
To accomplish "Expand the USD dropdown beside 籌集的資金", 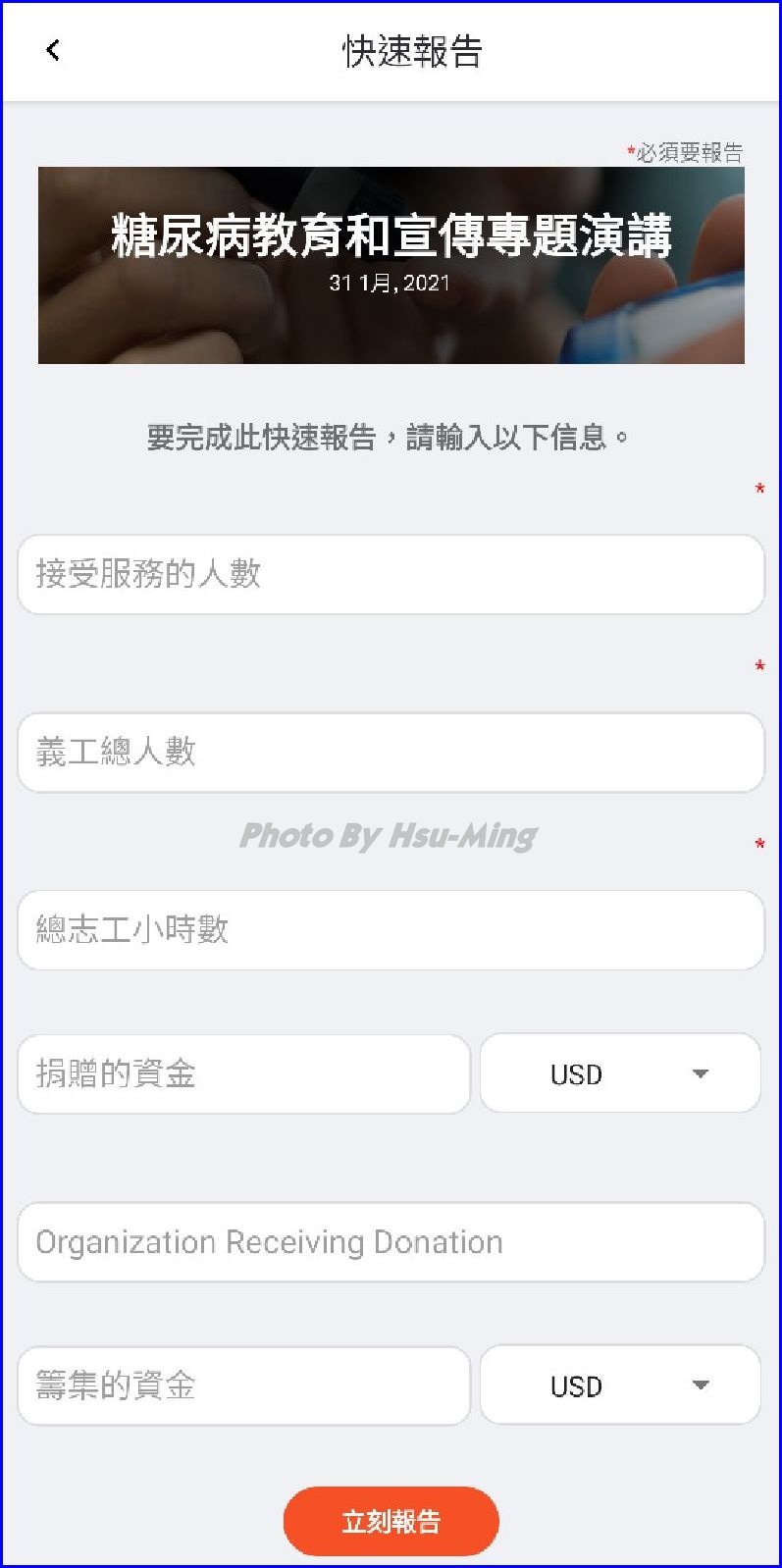I will pyautogui.click(x=620, y=1385).
